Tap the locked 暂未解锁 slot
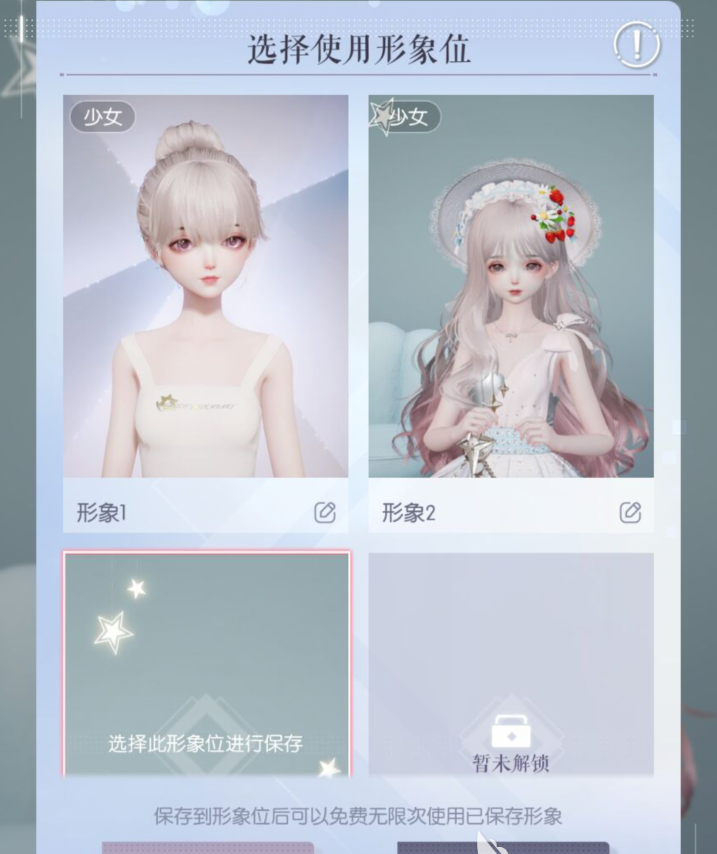Screen dimensions: 717x854 (511, 665)
